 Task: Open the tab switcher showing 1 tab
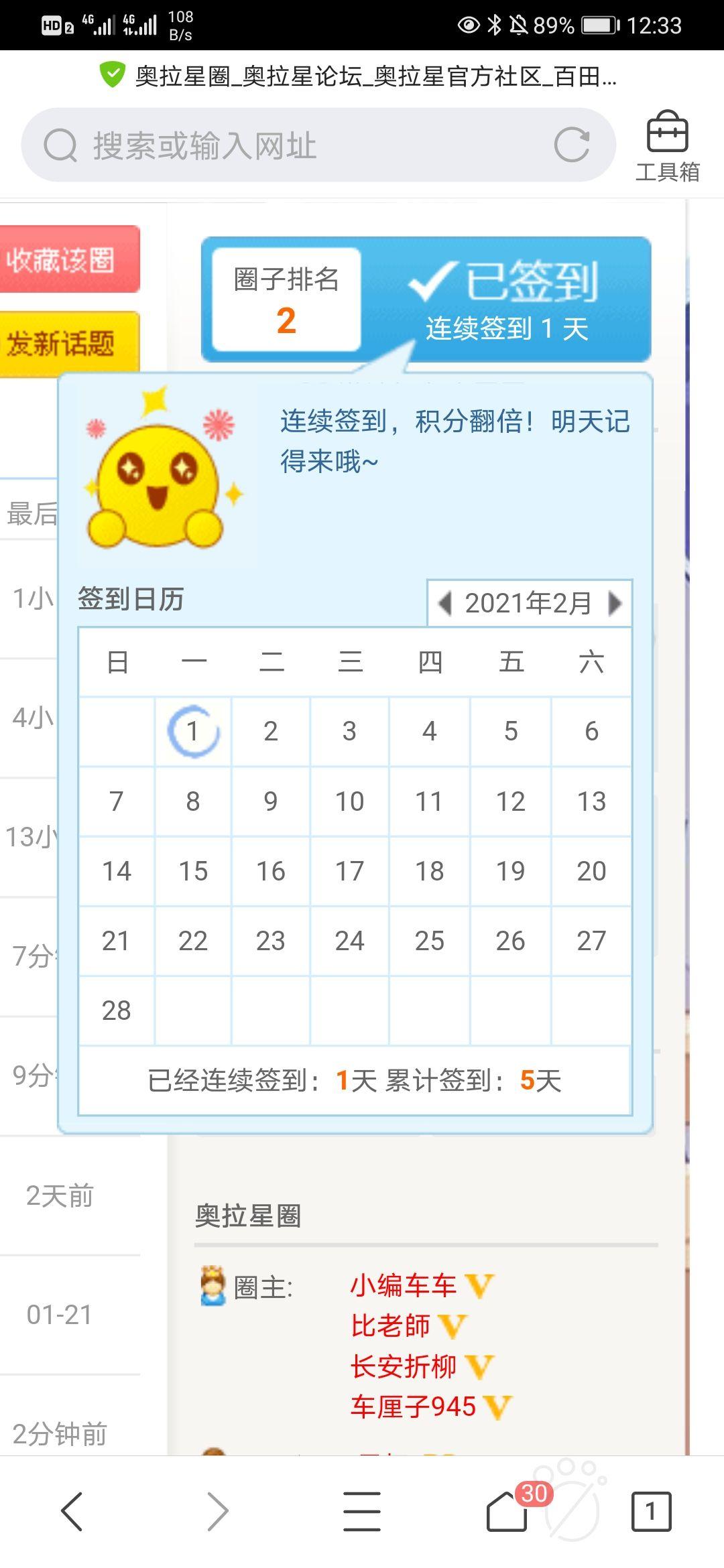pos(650,1512)
